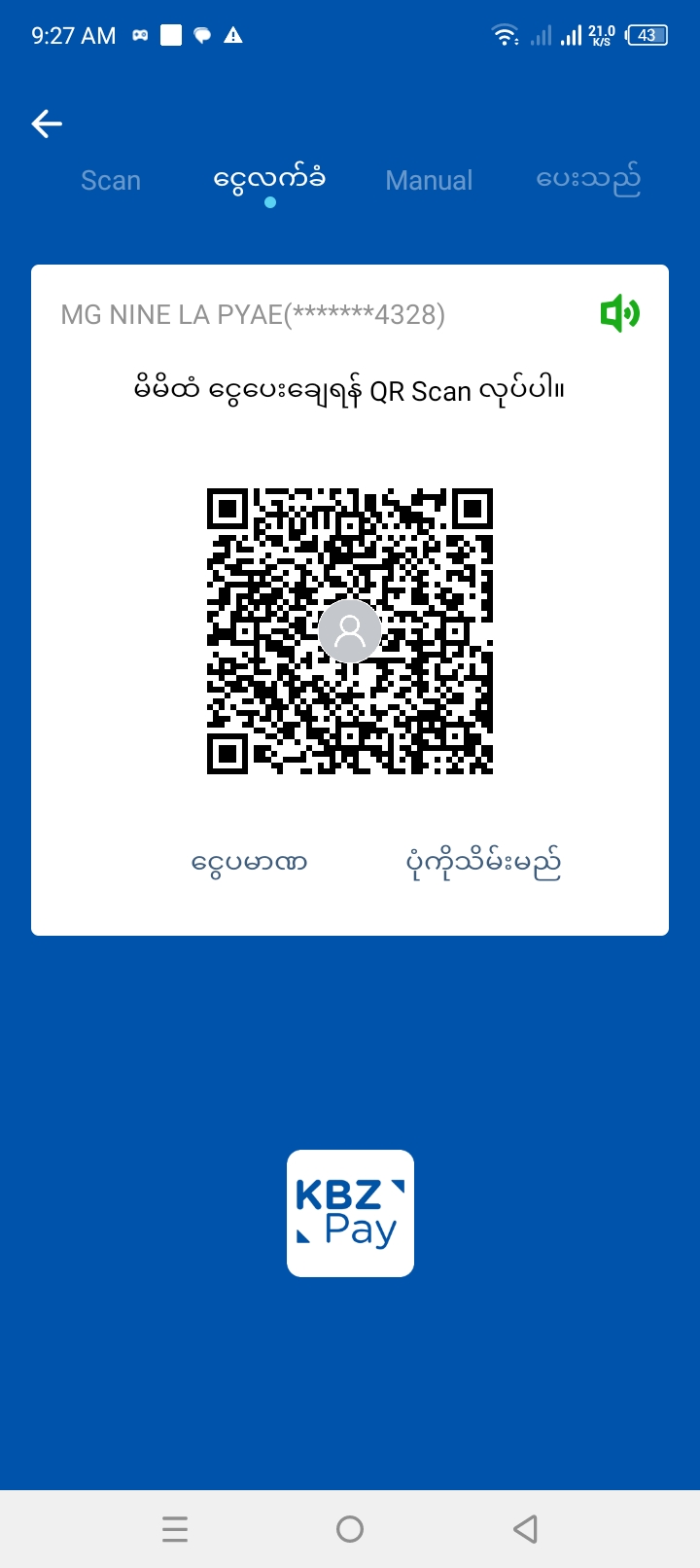700x1568 pixels.
Task: Tap ငွေပမာဏ to set amount
Action: (250, 863)
